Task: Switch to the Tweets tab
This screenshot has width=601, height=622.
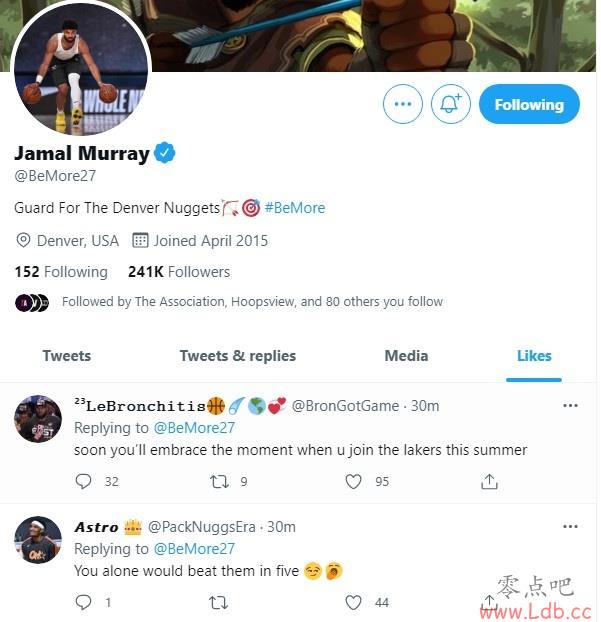Action: click(x=67, y=356)
